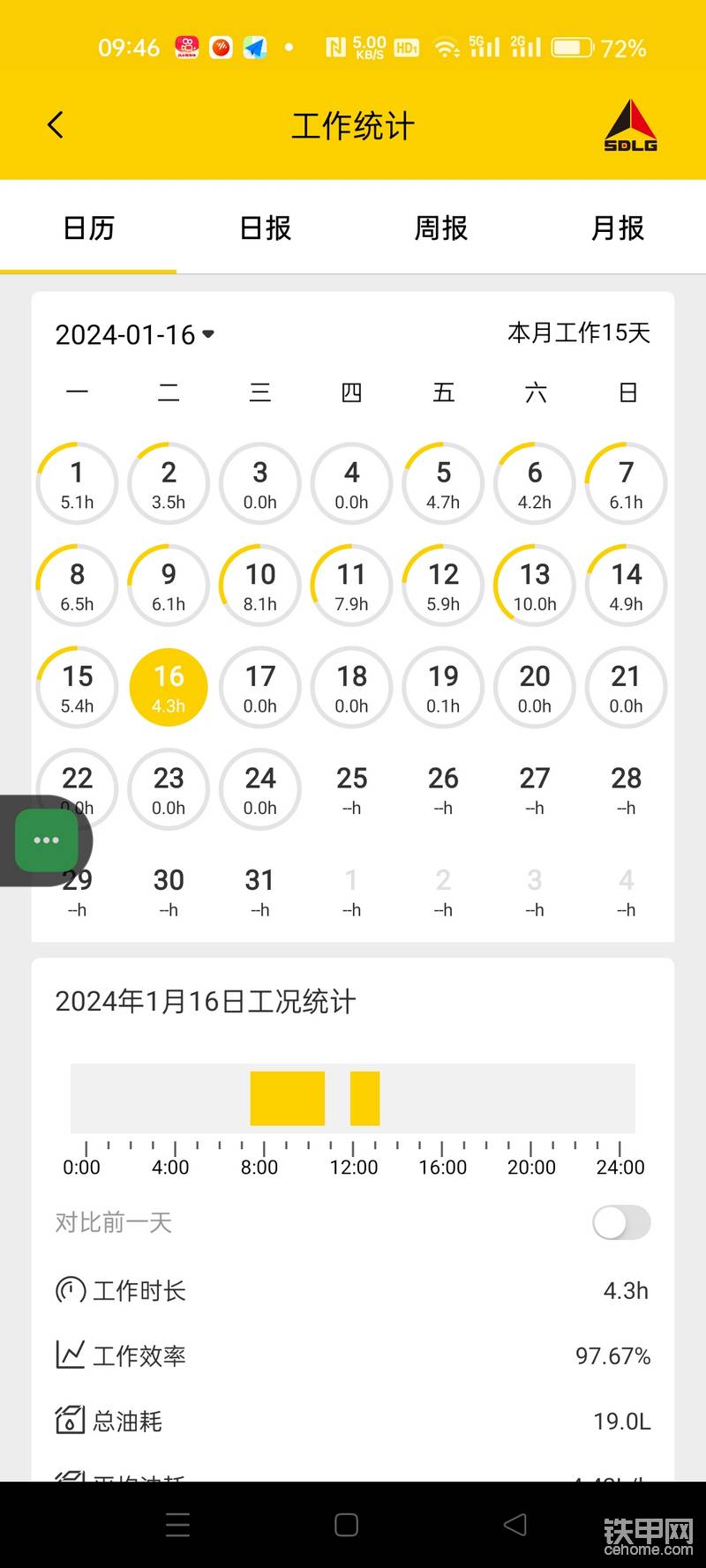
Task: Select day 13 with 10.0h
Action: pos(535,586)
